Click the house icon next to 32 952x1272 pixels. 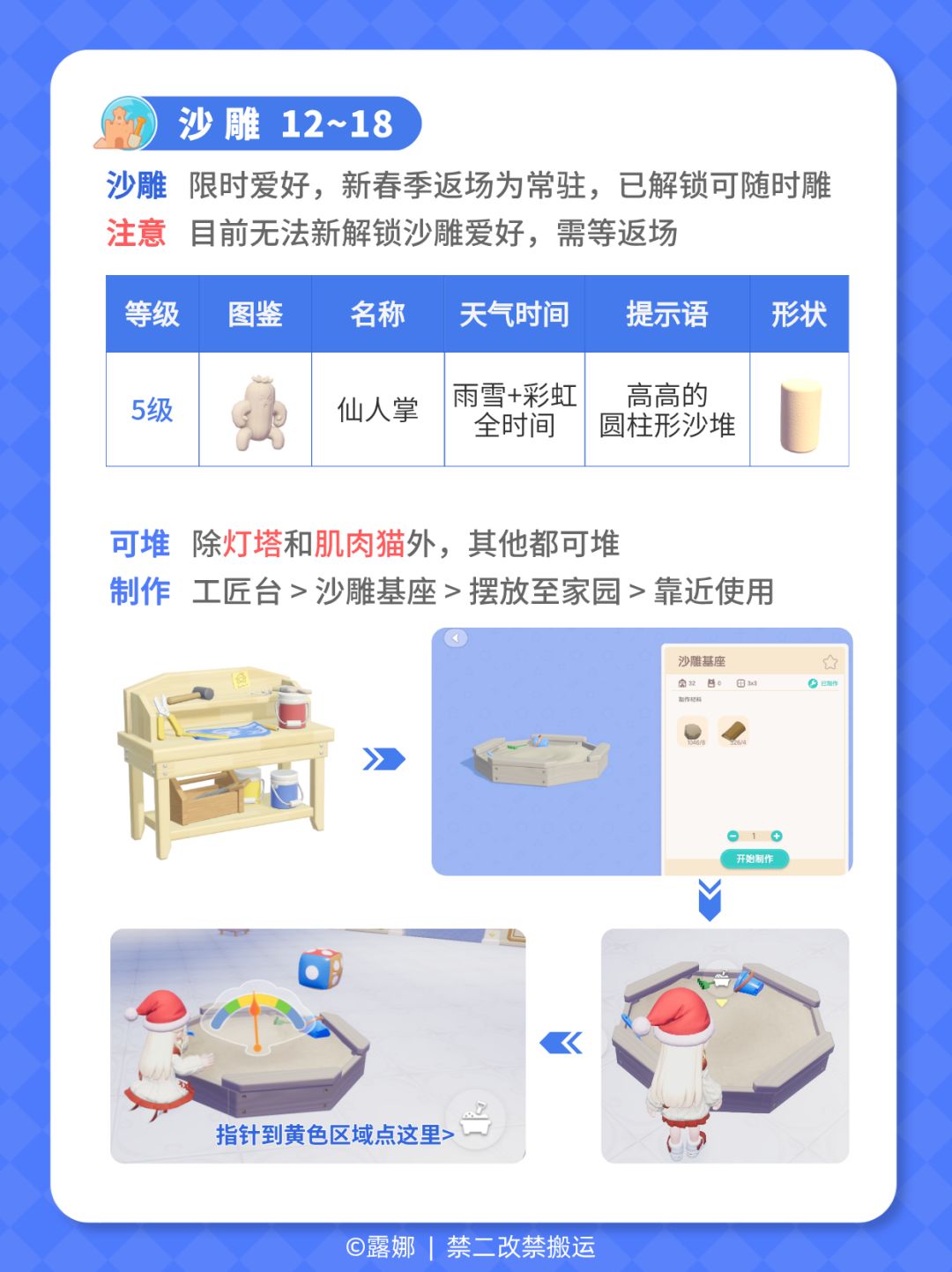tap(682, 683)
